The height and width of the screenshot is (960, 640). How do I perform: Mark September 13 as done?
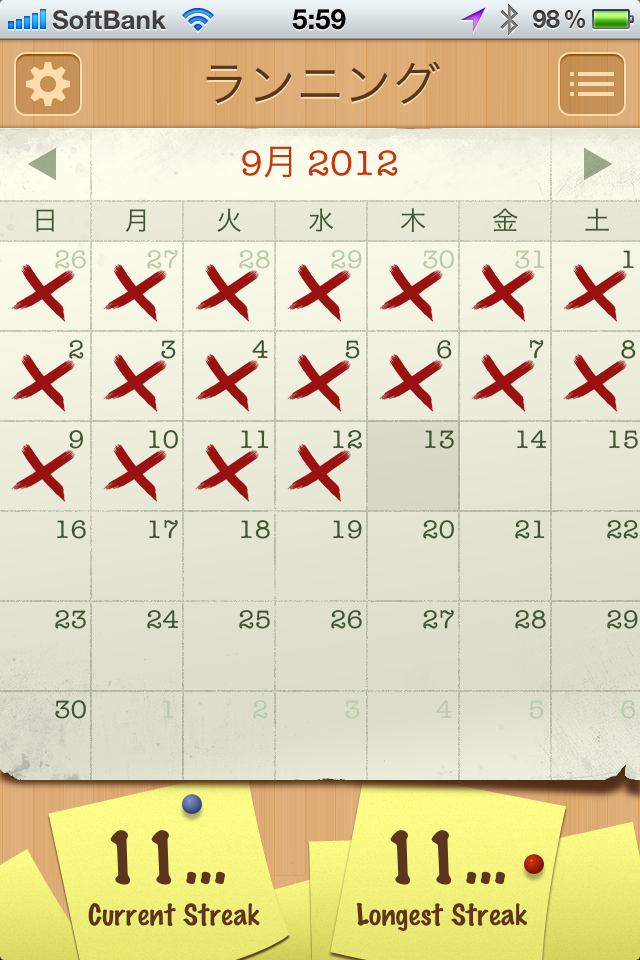tap(413, 466)
